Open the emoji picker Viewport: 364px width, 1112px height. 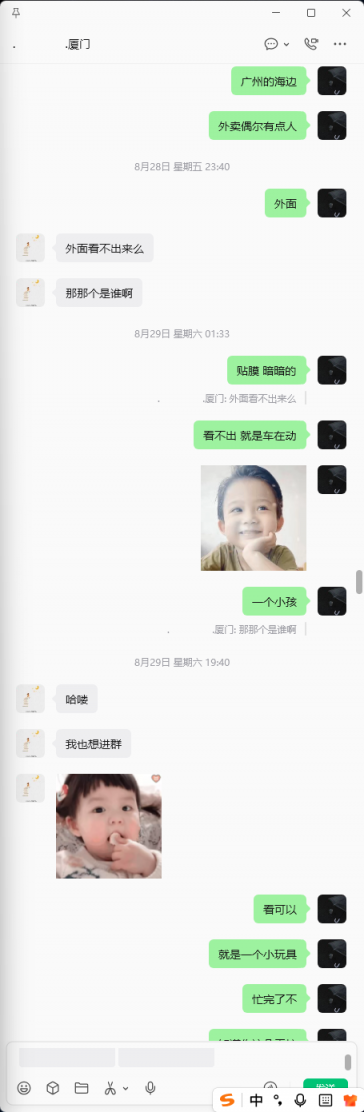point(24,1087)
